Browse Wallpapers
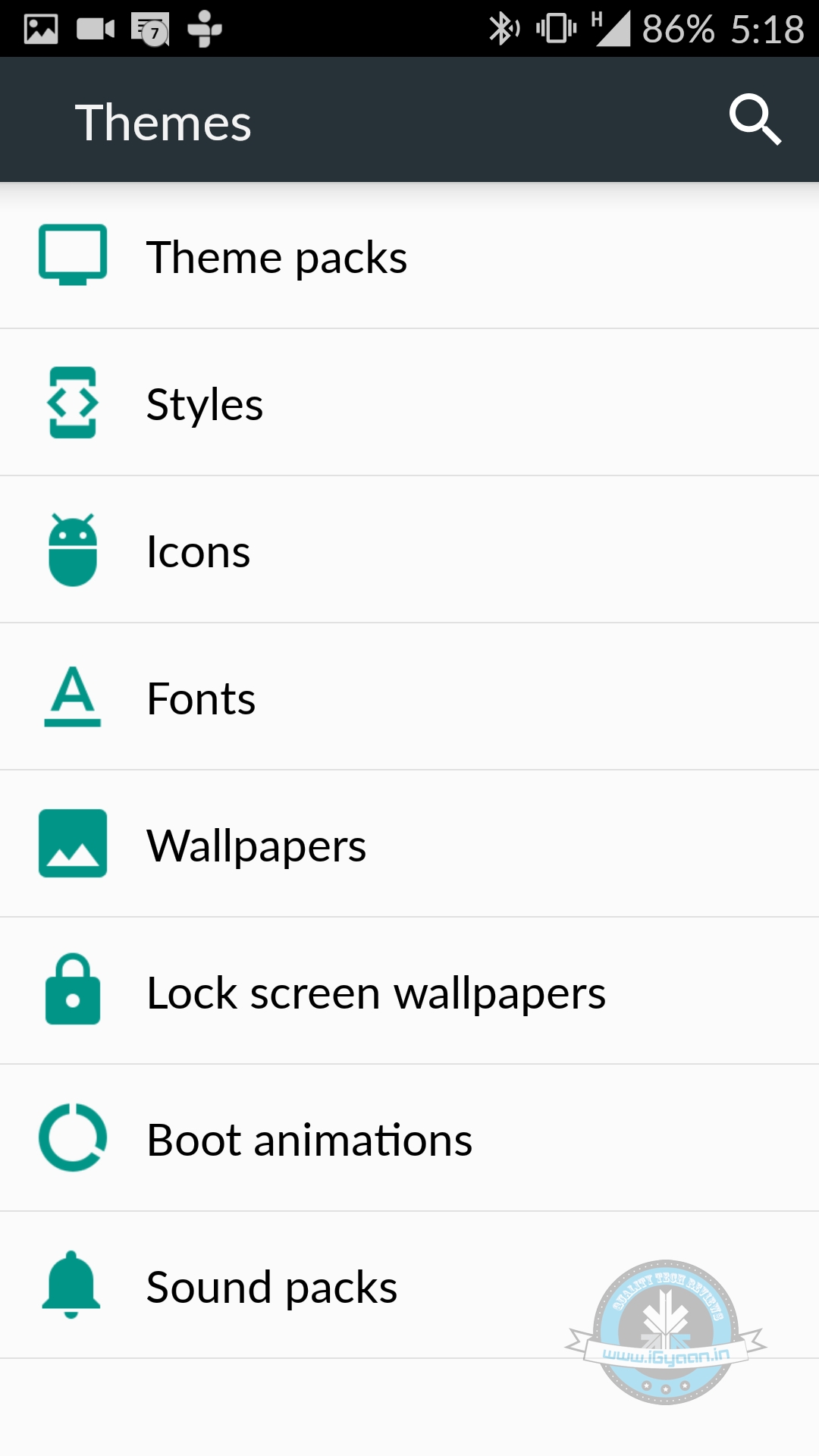The width and height of the screenshot is (819, 1456). click(256, 845)
